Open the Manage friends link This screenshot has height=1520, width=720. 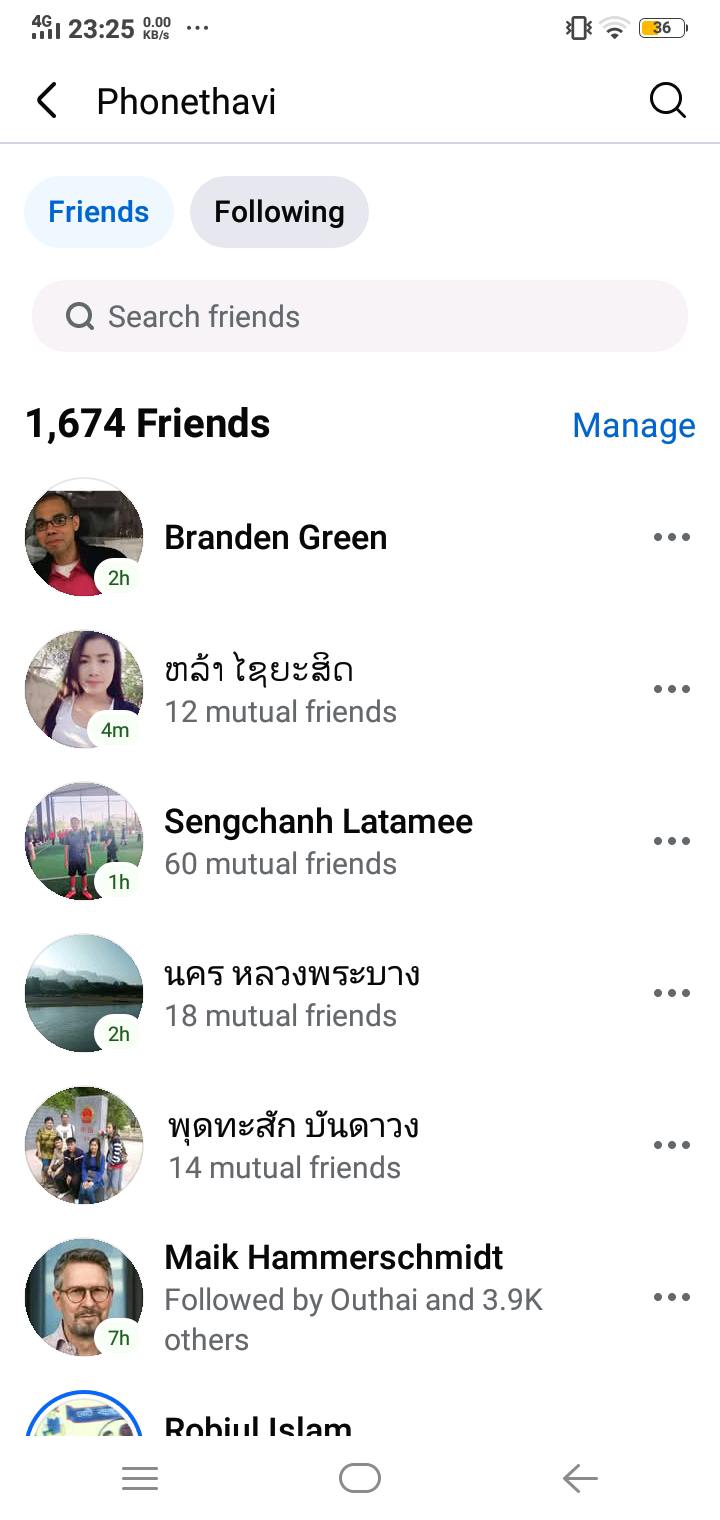pyautogui.click(x=633, y=425)
